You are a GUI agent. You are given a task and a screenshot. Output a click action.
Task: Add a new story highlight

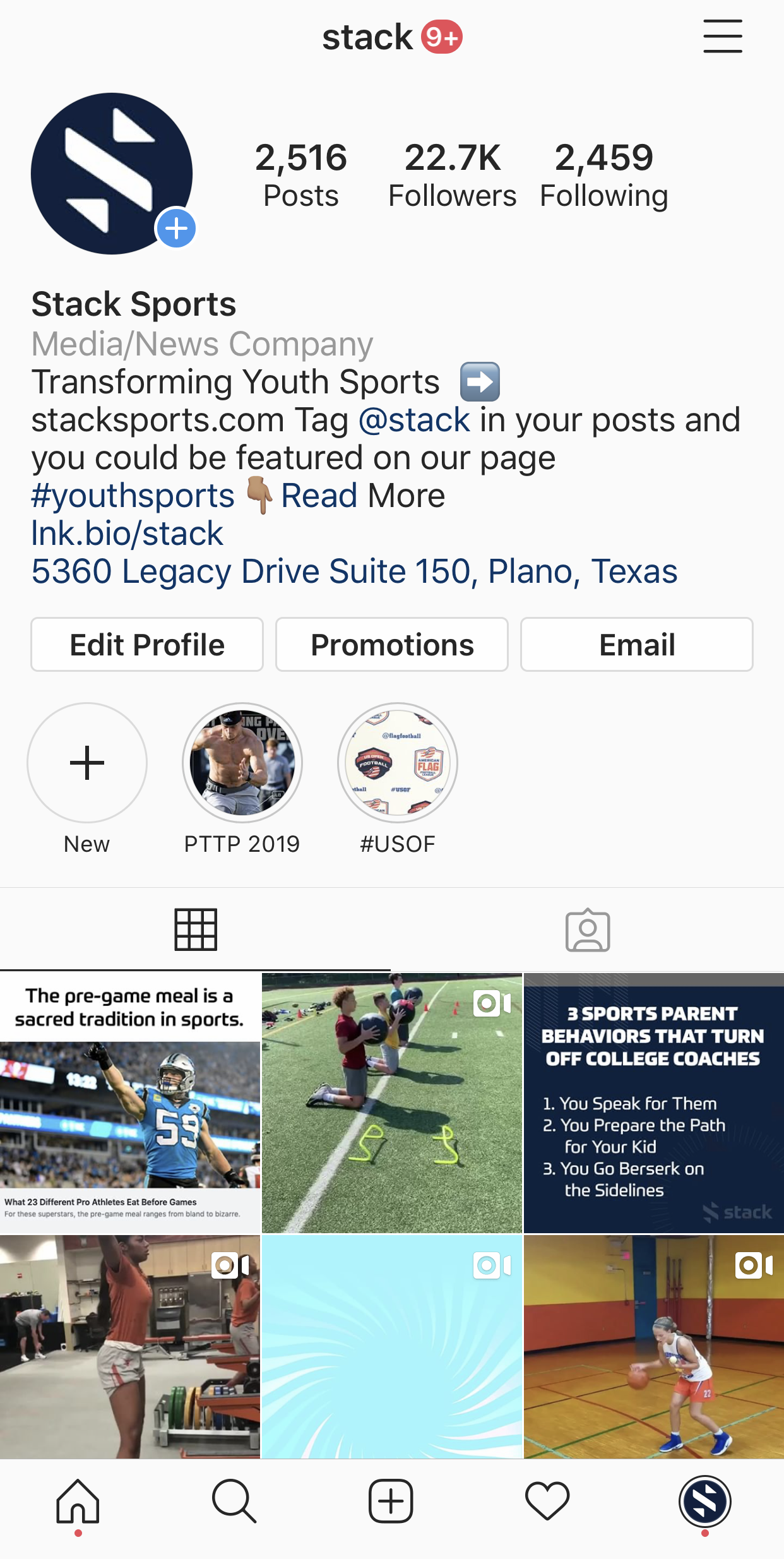(x=87, y=763)
